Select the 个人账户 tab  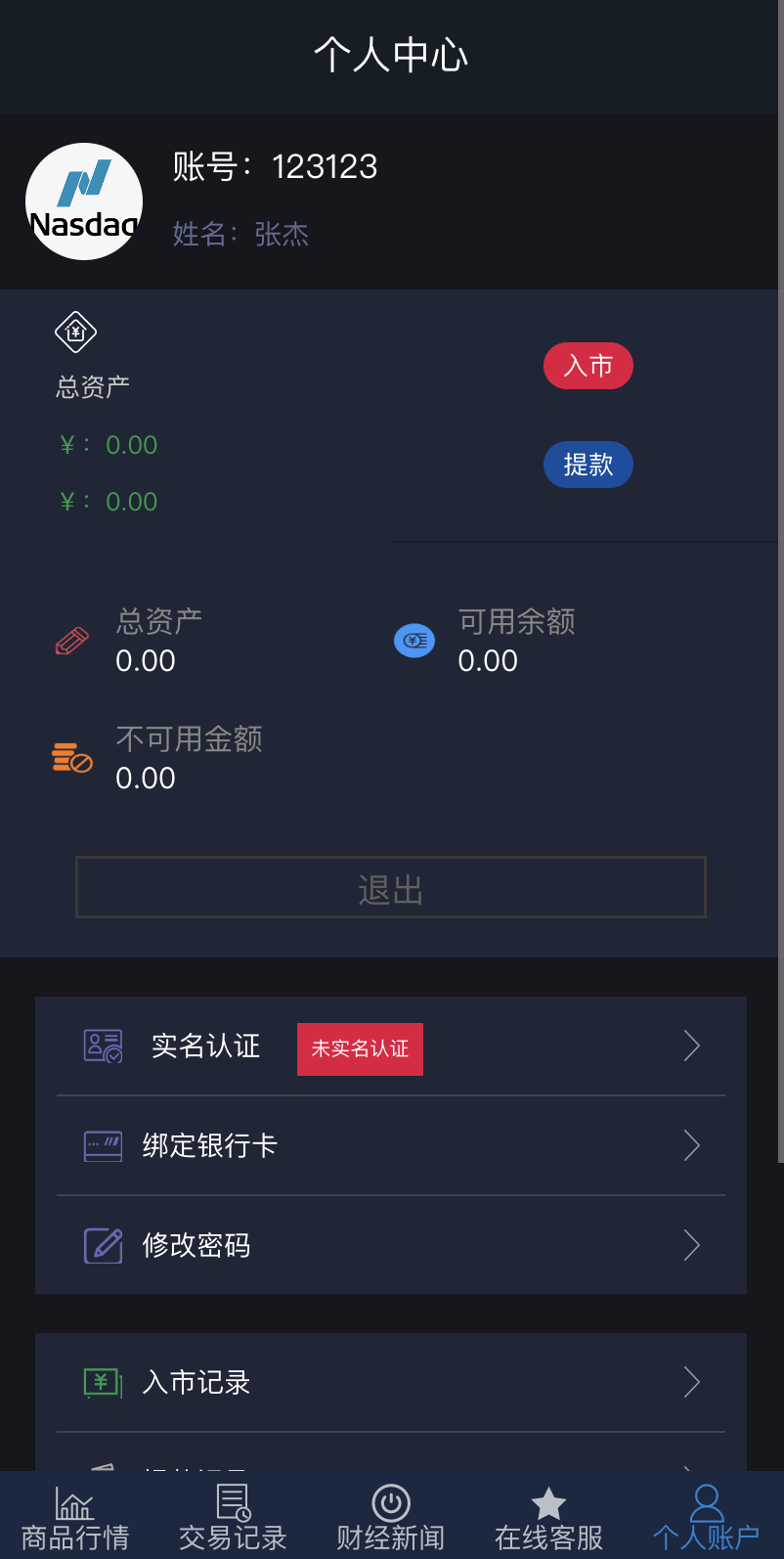pyautogui.click(x=706, y=1518)
